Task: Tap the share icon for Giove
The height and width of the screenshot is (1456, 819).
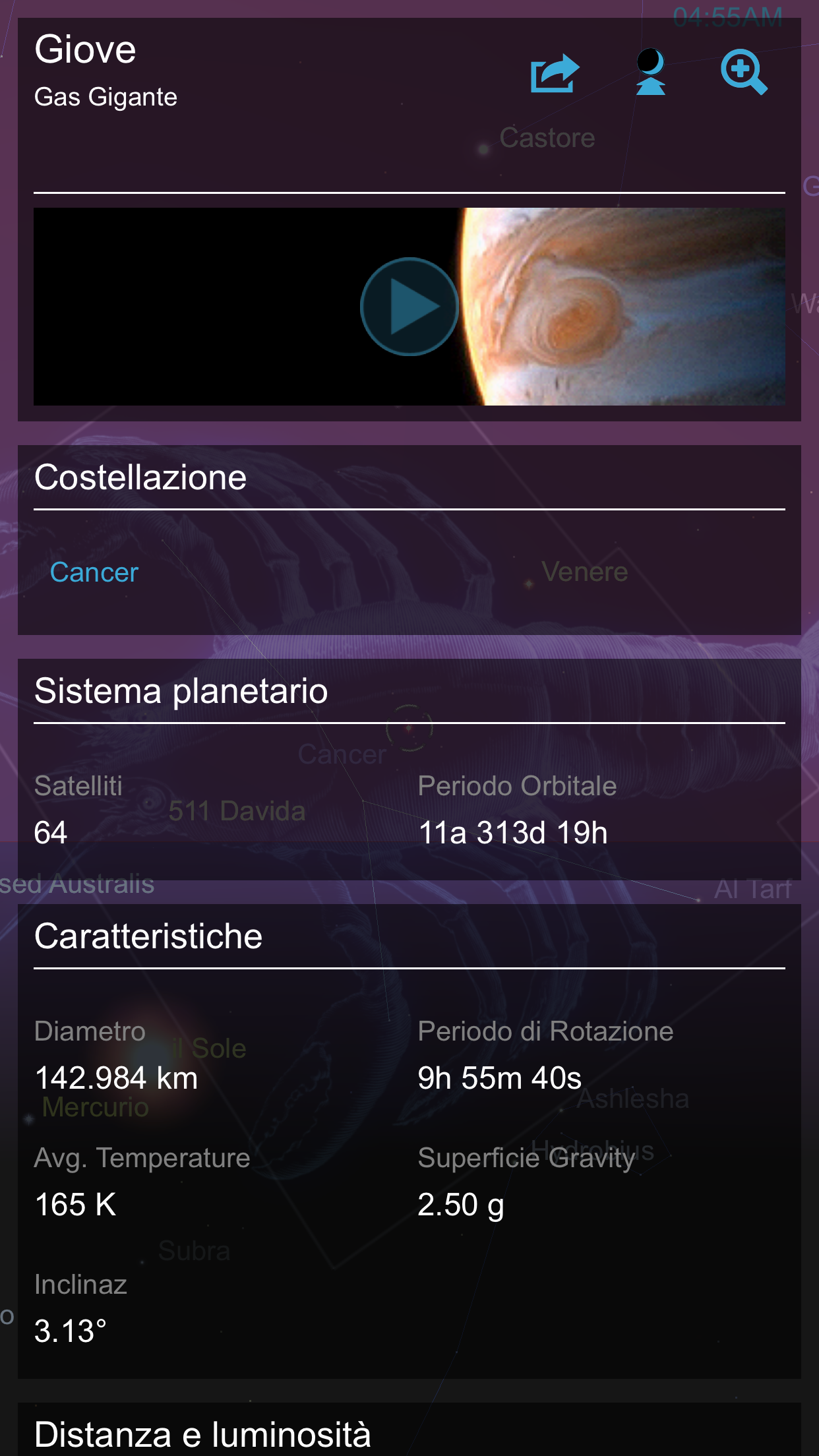Action: pos(554,73)
